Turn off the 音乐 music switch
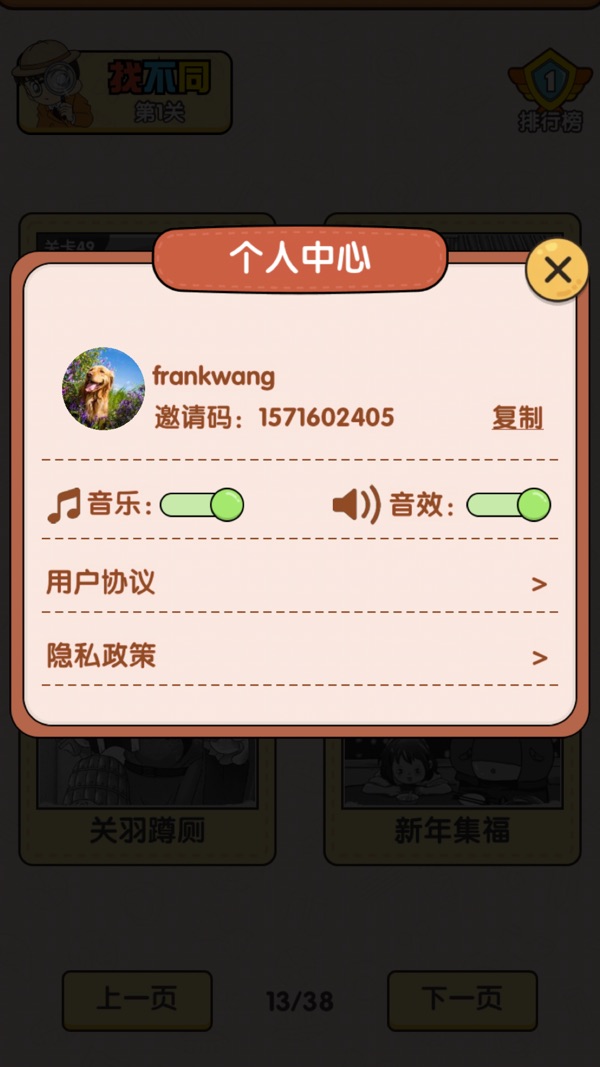The width and height of the screenshot is (600, 1067). (x=202, y=505)
